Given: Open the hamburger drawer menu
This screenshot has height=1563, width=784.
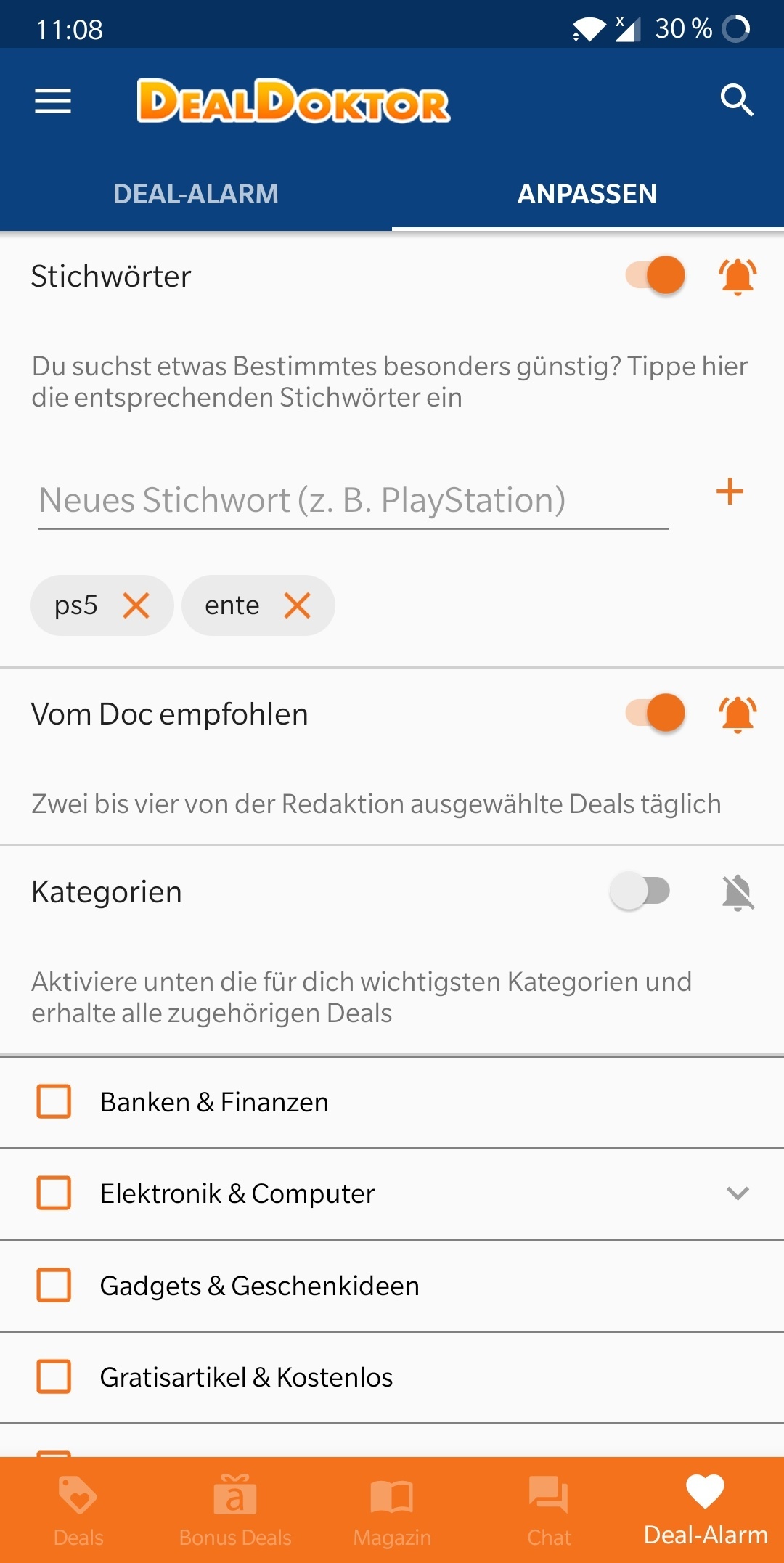Looking at the screenshot, I should pyautogui.click(x=53, y=101).
